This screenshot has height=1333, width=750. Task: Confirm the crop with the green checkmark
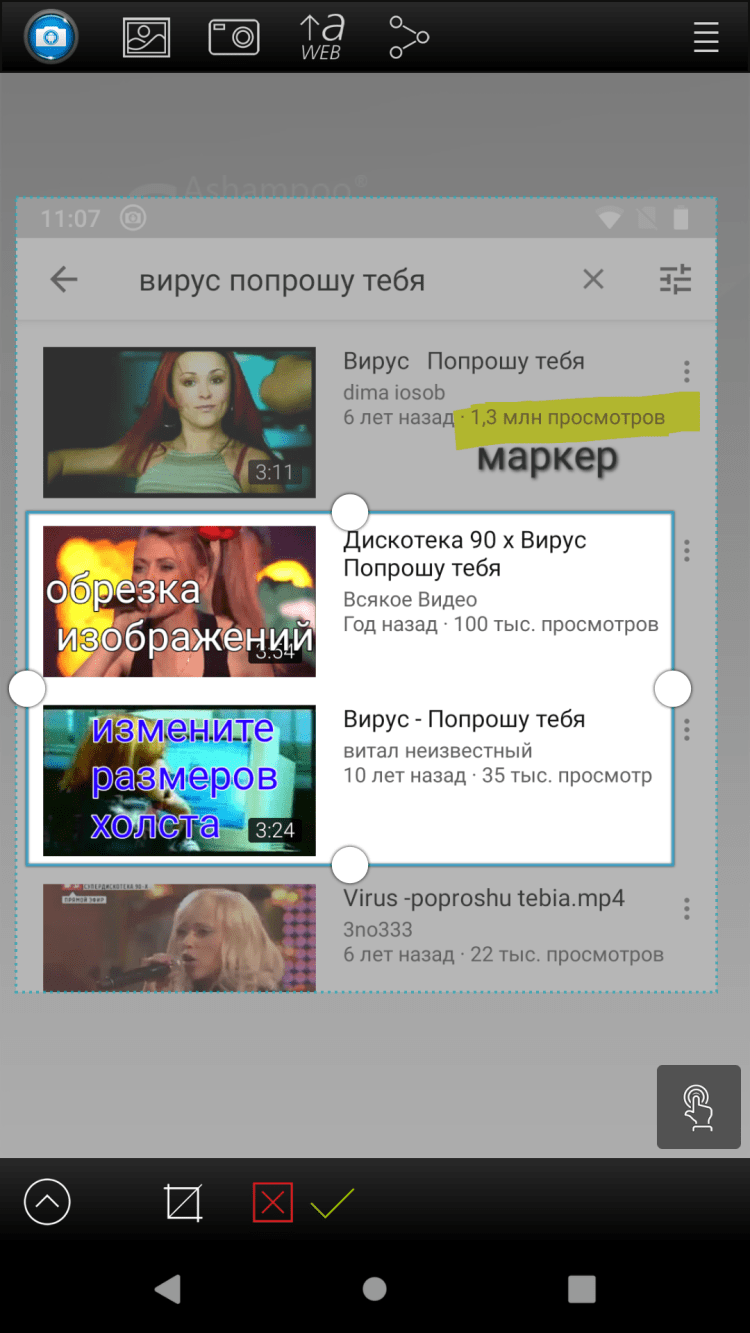[x=332, y=1203]
